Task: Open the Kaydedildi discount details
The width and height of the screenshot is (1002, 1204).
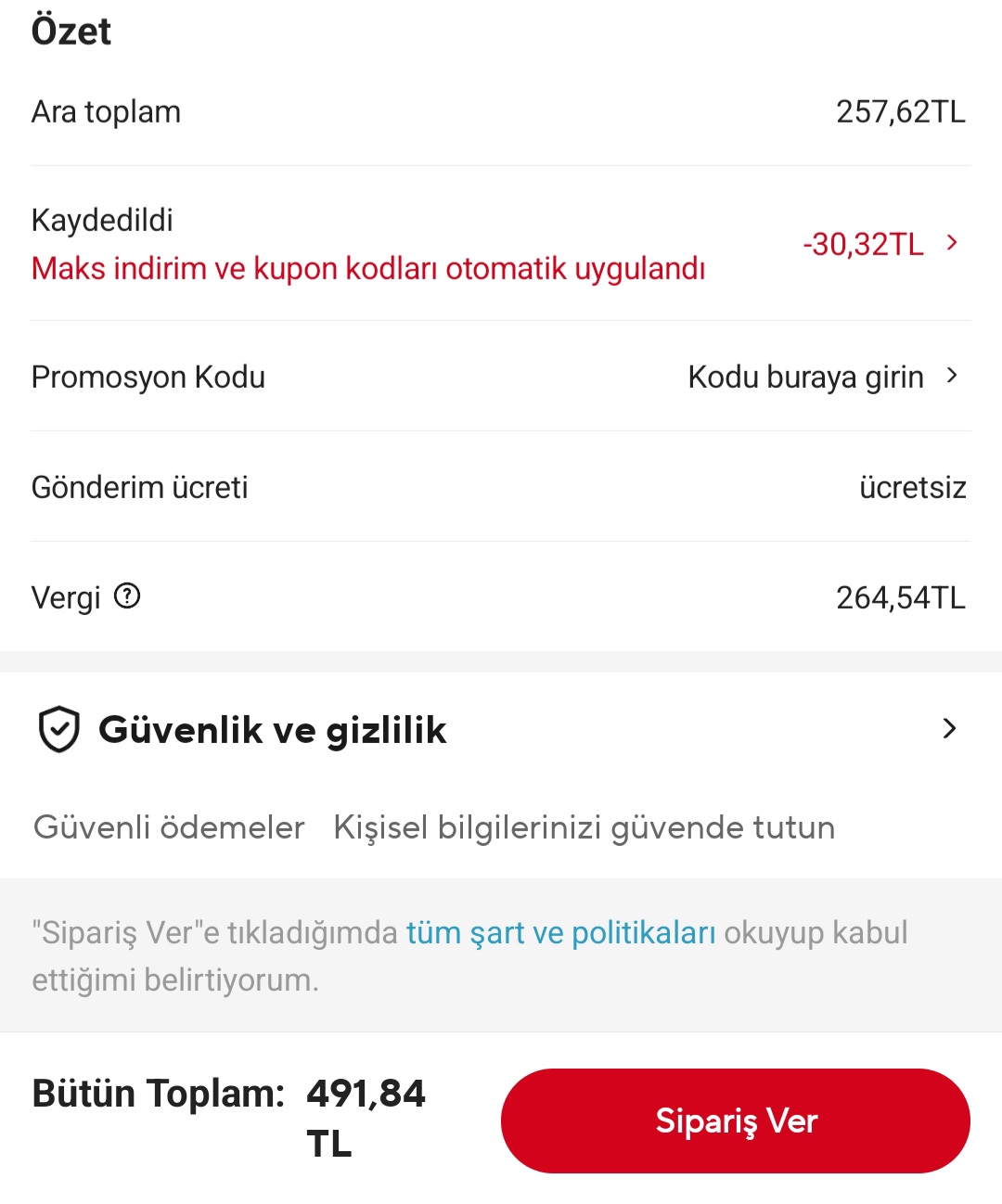Action: [878, 244]
